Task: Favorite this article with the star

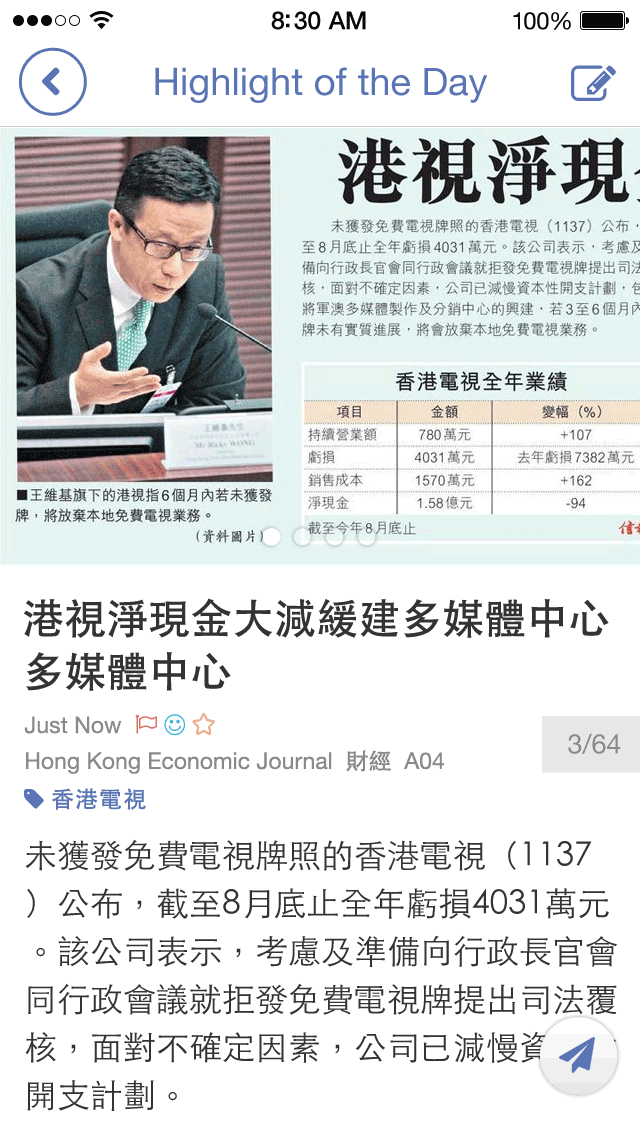Action: pos(204,725)
